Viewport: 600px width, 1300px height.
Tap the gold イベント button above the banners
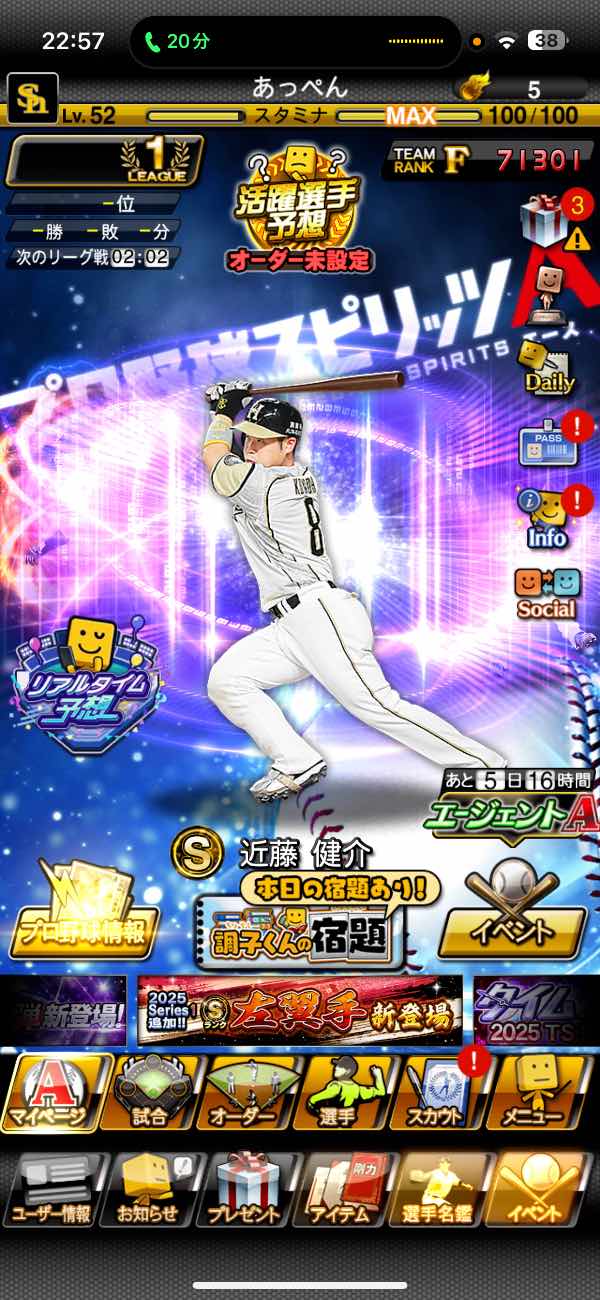click(512, 920)
